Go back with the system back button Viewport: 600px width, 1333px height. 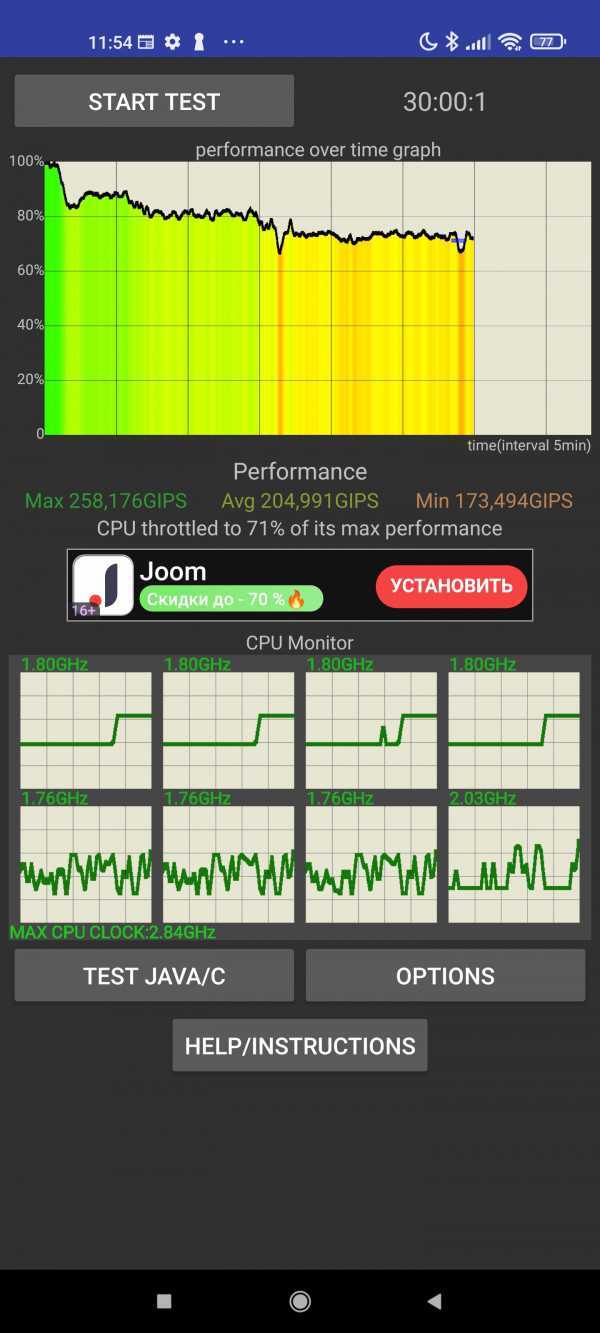pos(434,1301)
